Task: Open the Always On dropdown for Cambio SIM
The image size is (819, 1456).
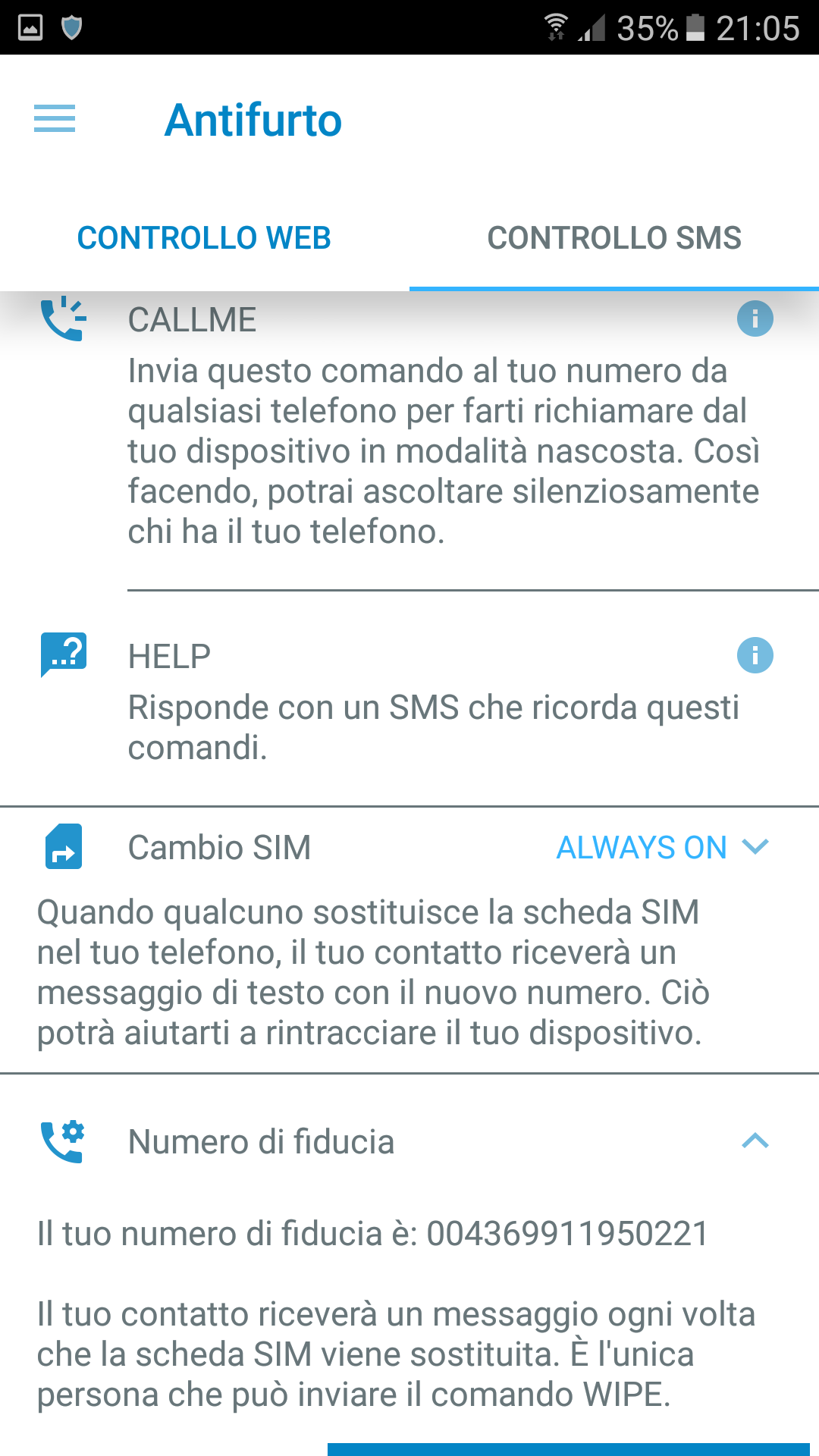Action: coord(664,847)
